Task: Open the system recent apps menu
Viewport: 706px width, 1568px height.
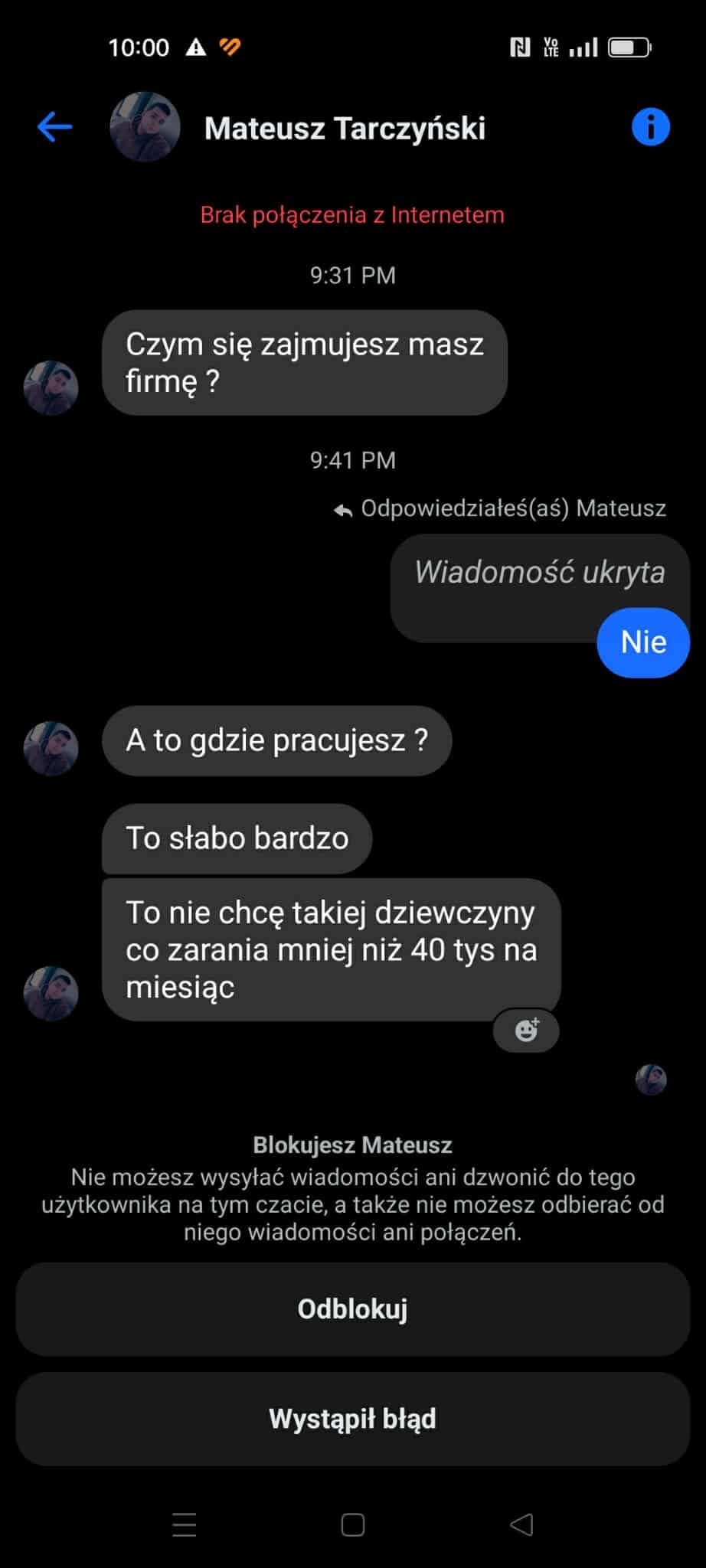Action: 184,1524
